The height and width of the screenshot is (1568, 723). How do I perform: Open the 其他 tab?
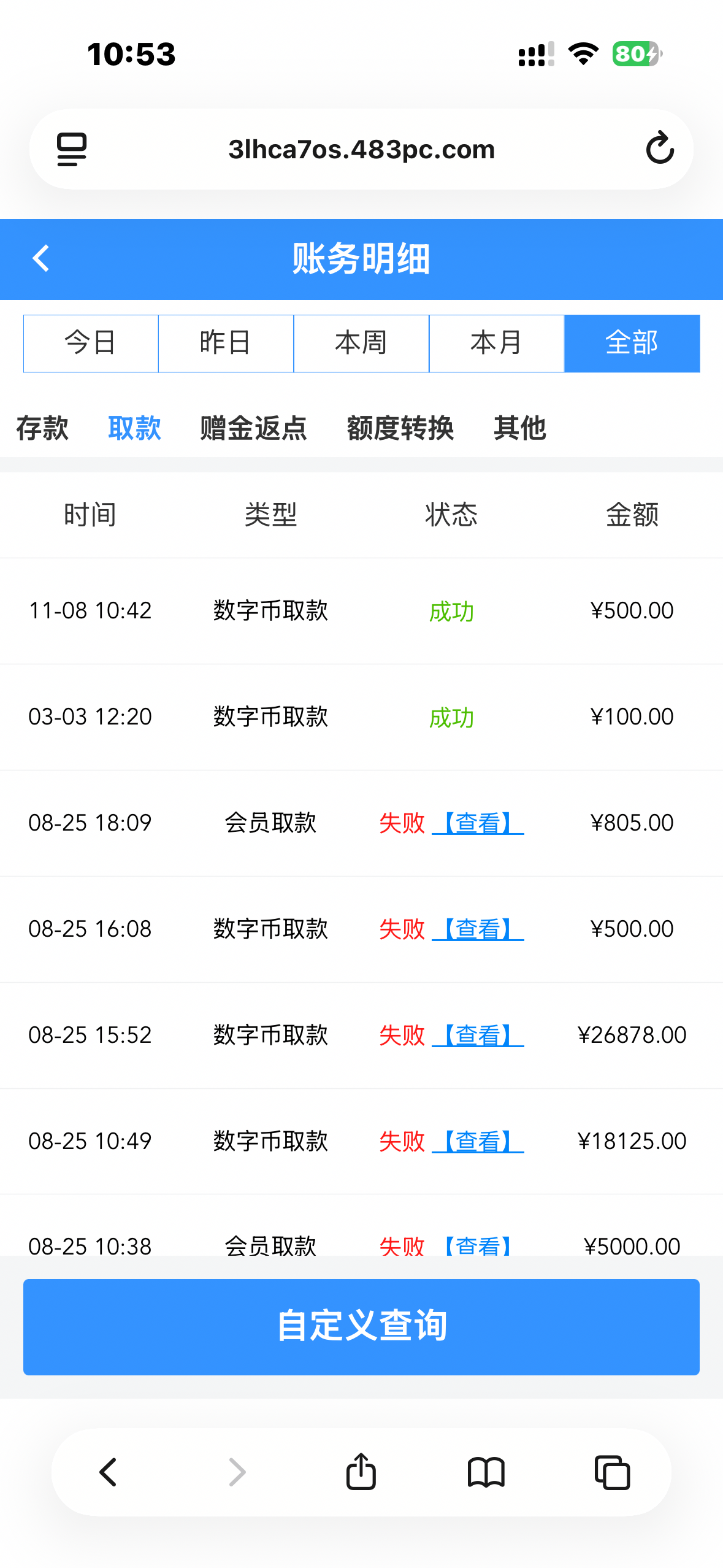pos(519,428)
